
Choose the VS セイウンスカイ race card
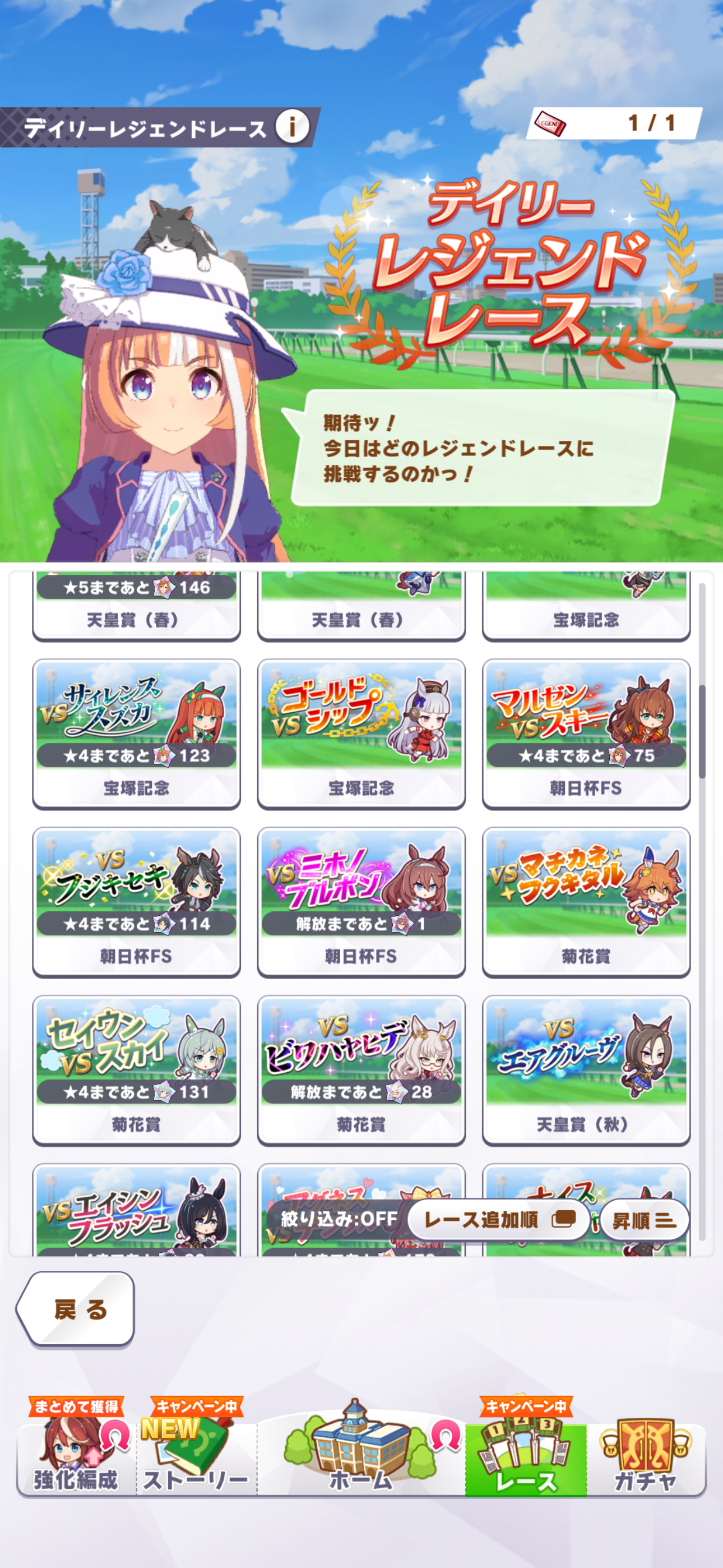(x=136, y=1069)
